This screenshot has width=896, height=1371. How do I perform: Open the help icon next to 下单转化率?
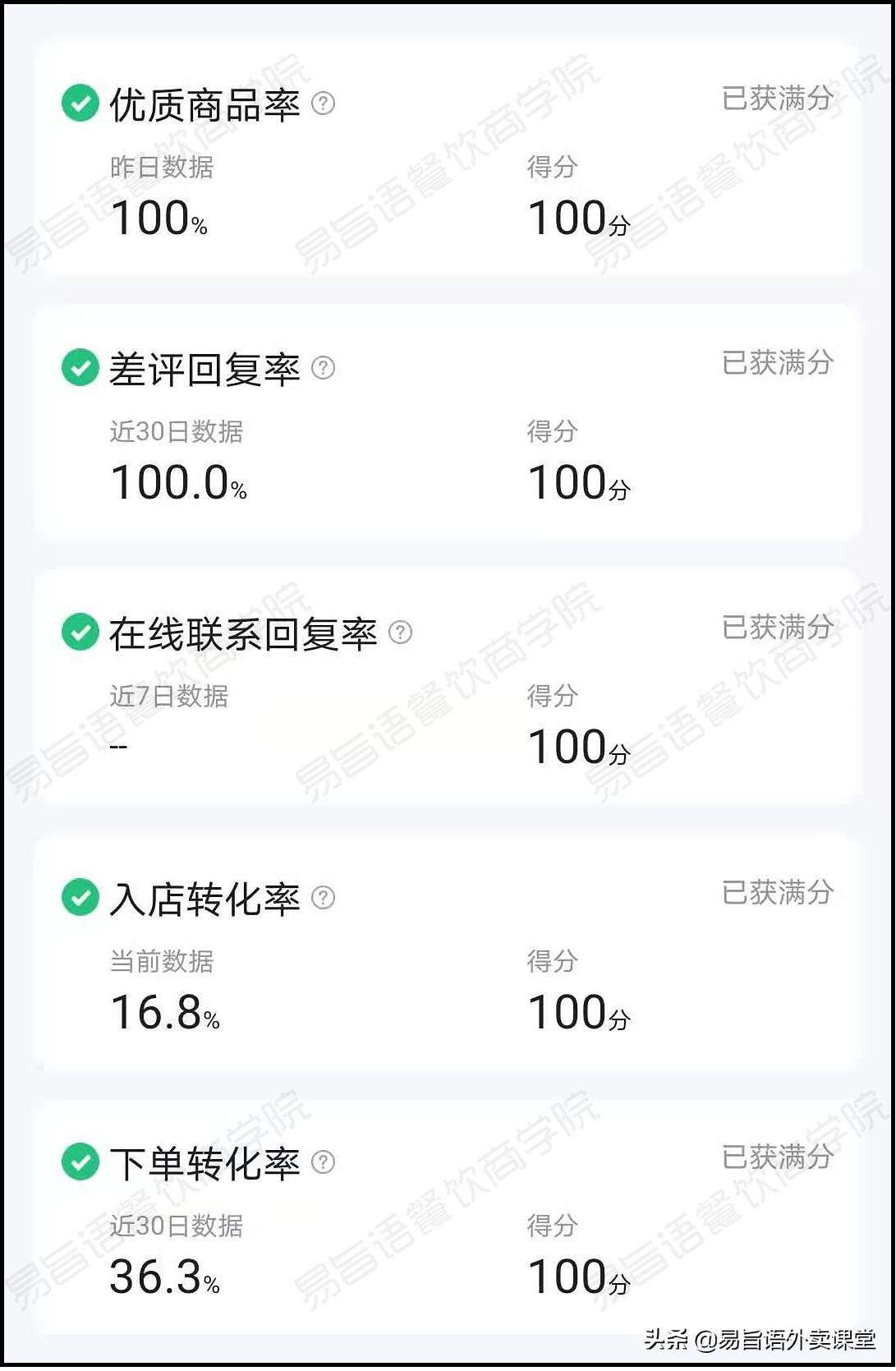pos(322,1162)
